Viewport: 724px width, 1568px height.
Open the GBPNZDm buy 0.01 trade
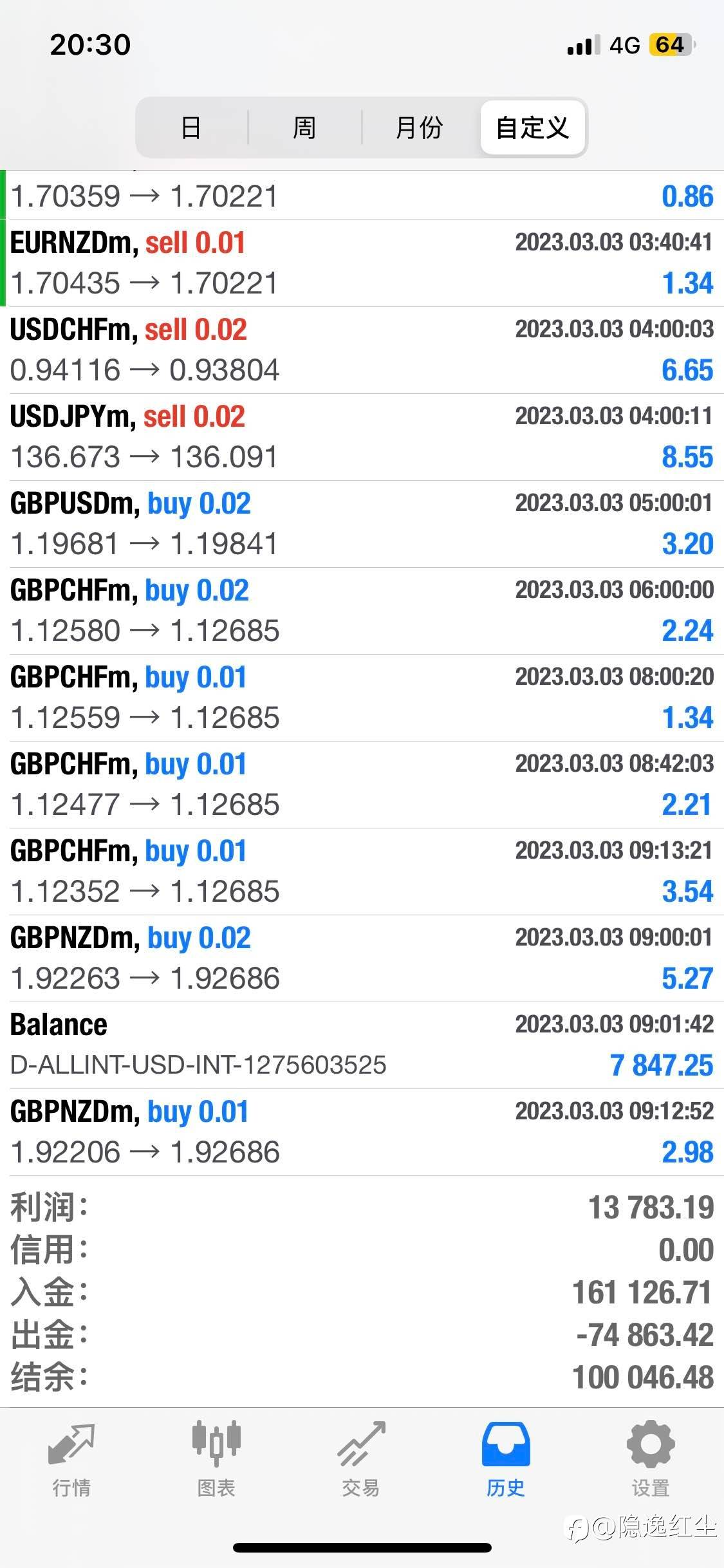tap(362, 1132)
